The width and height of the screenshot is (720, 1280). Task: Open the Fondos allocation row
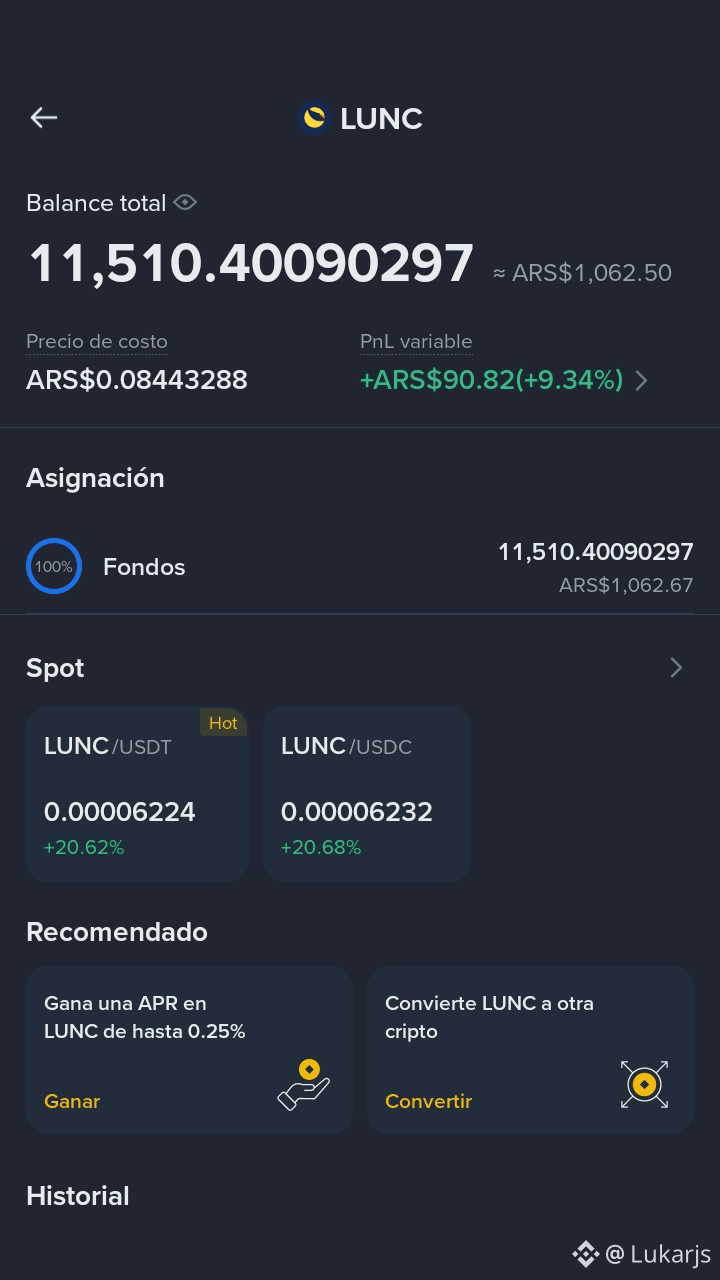(360, 567)
